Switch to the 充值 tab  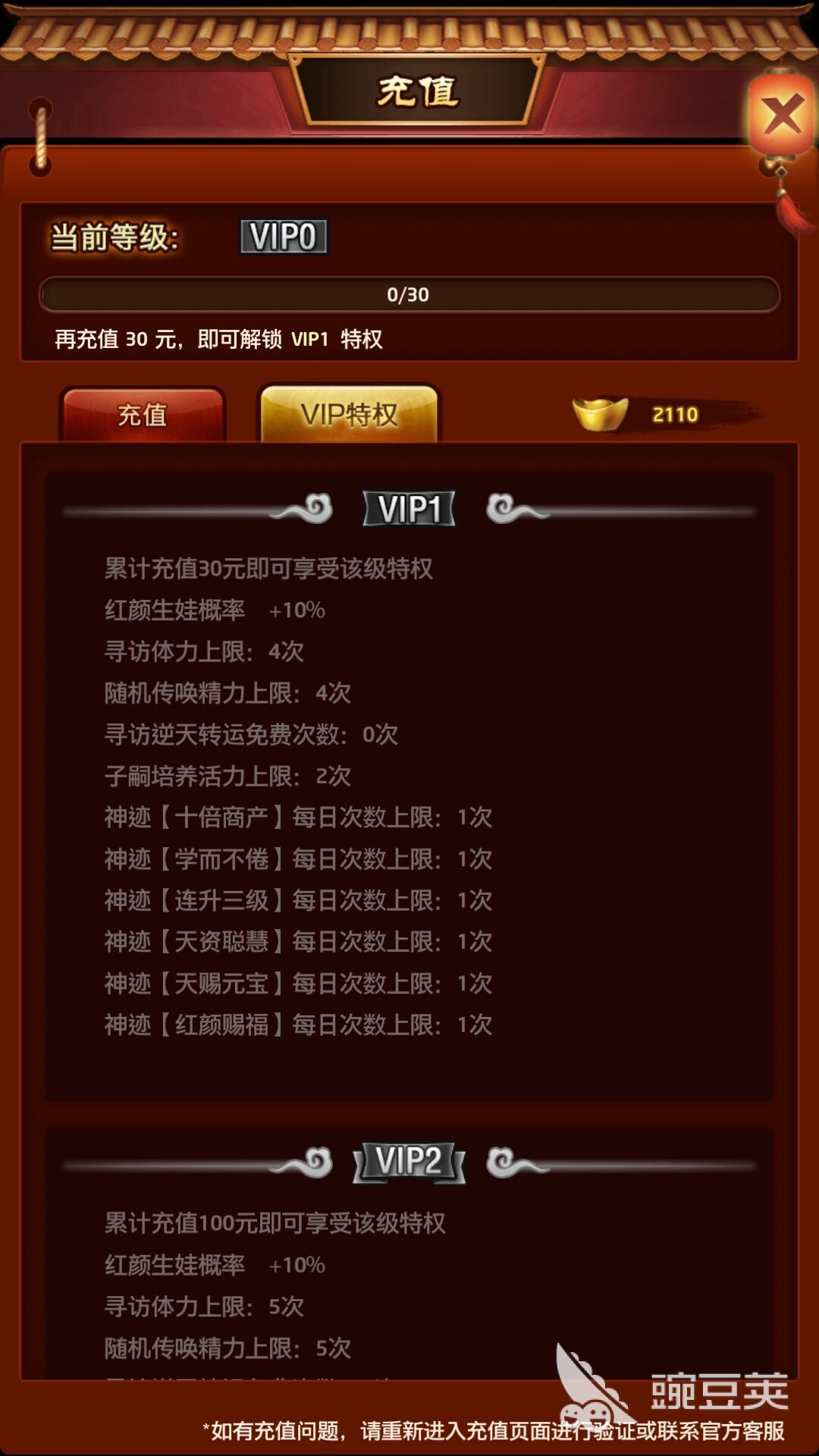pos(143,414)
